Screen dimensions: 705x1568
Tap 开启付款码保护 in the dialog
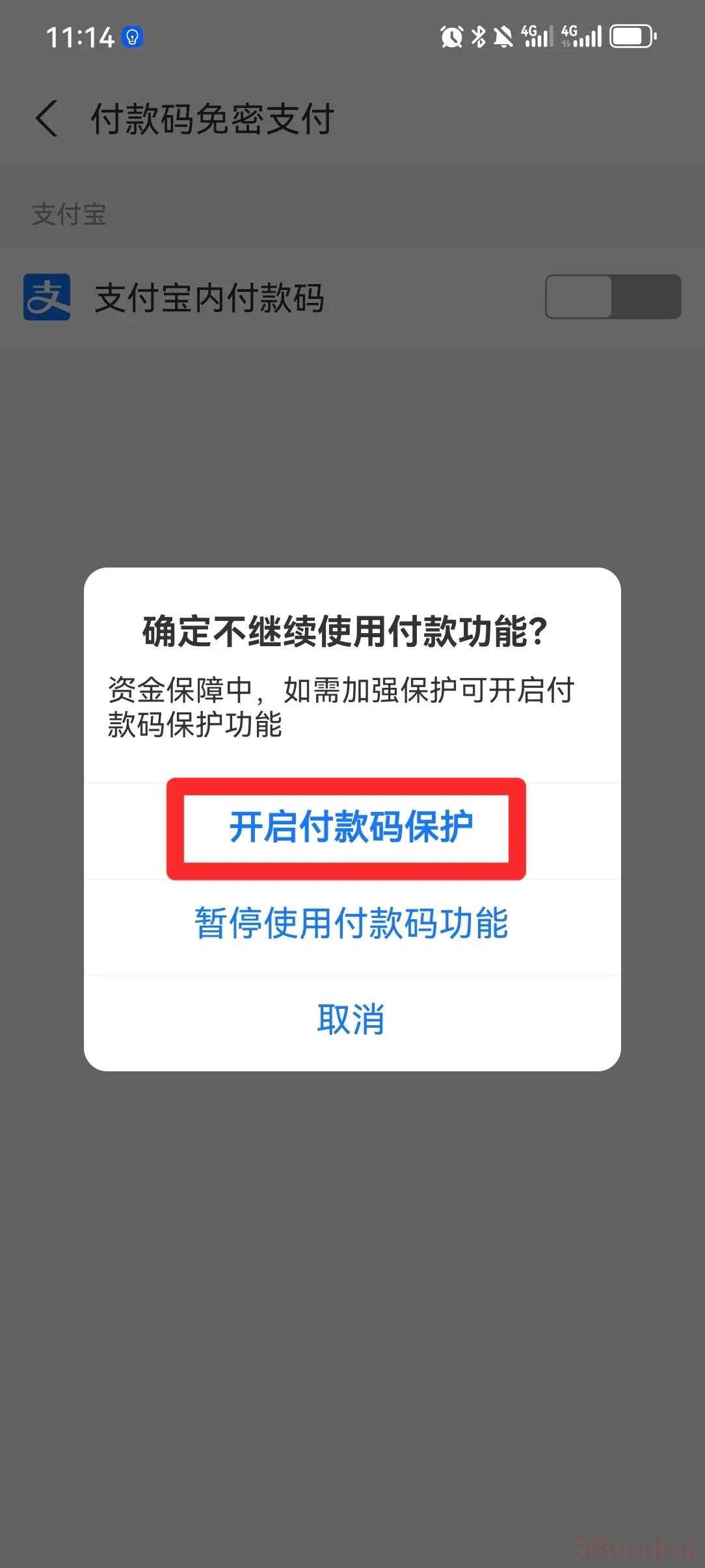tap(351, 828)
